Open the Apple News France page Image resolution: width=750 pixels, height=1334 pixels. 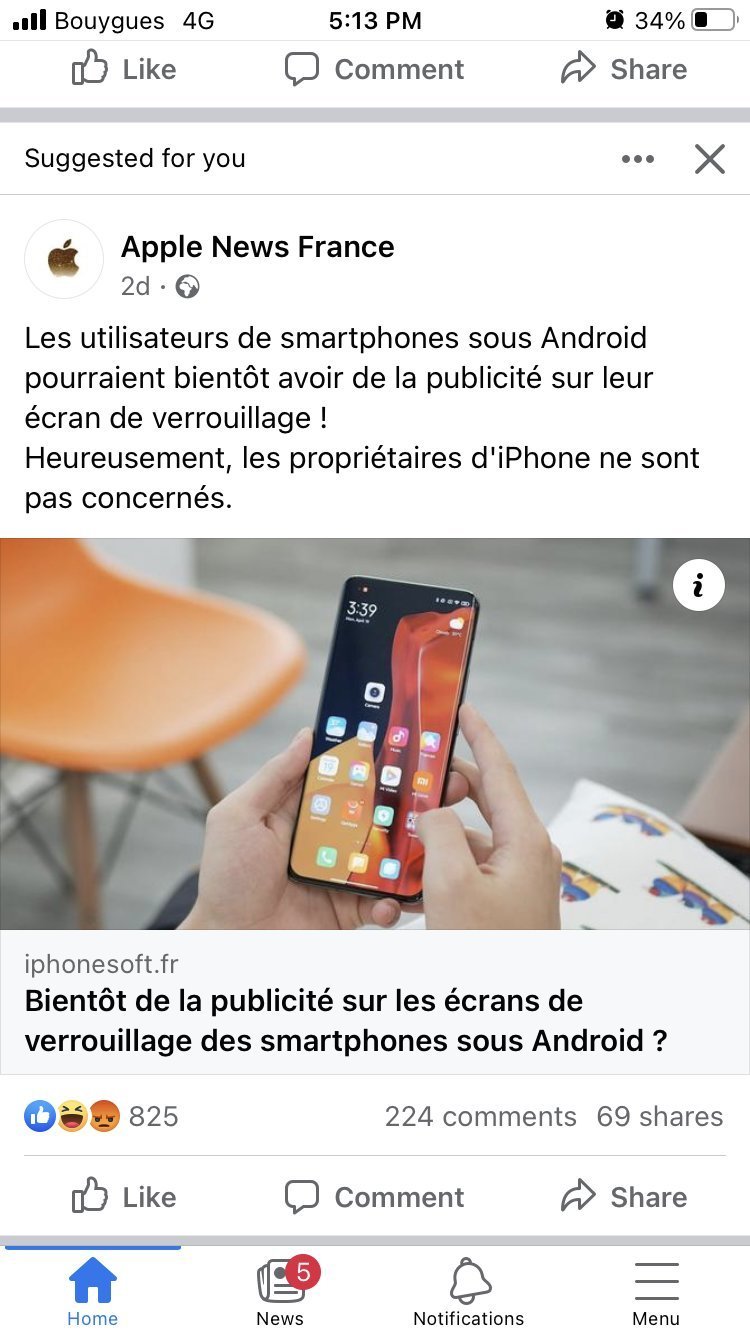(x=257, y=247)
